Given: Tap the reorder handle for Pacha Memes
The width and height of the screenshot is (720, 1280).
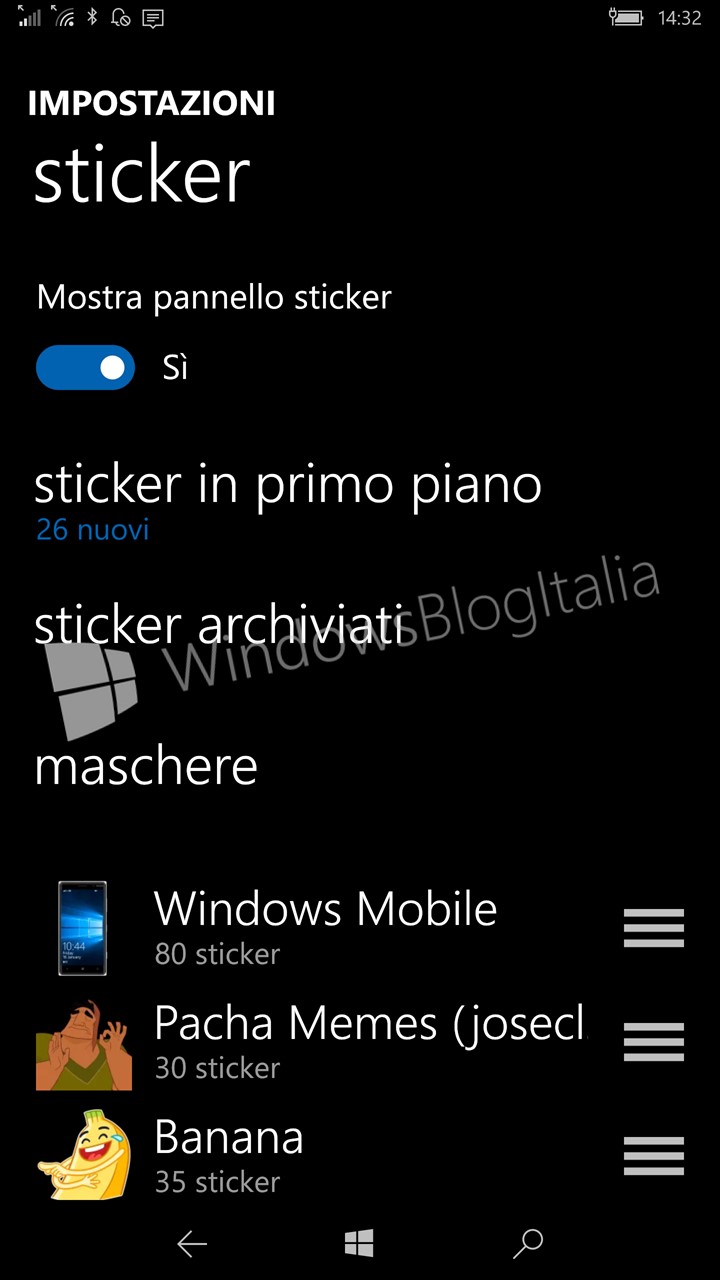Looking at the screenshot, I should (654, 1042).
